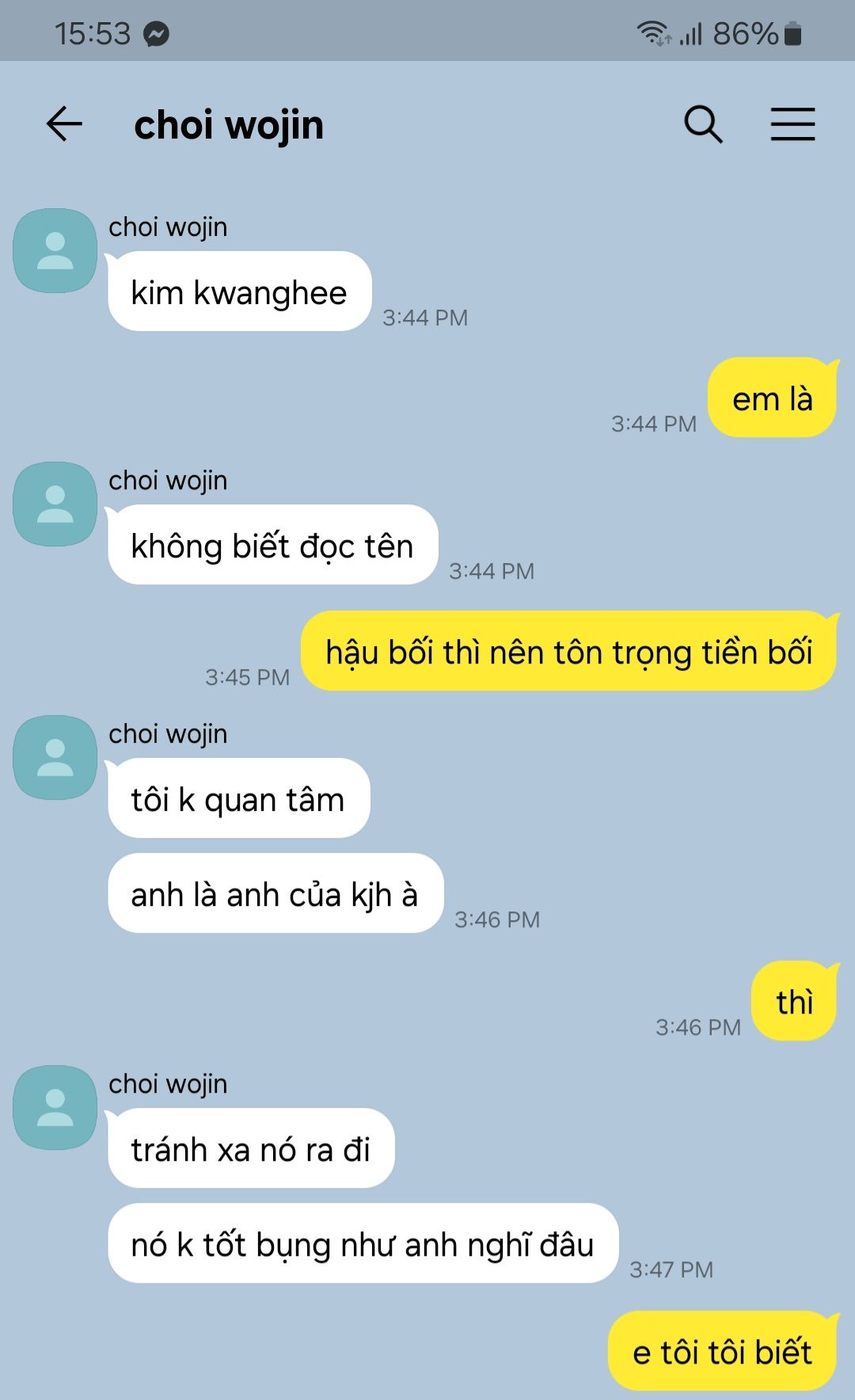The image size is (855, 1400).
Task: Go back from the choi wojin chat
Action: (x=64, y=124)
